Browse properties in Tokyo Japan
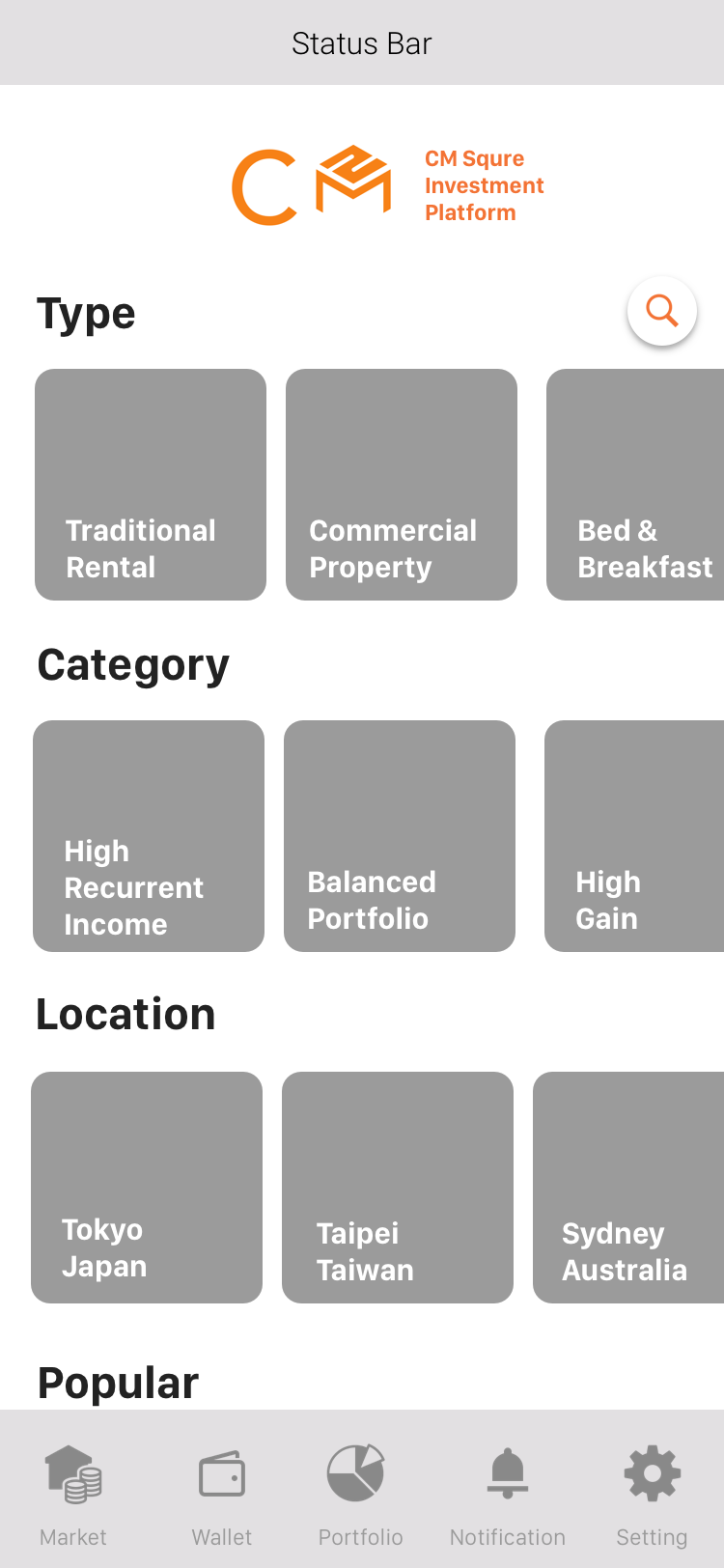The image size is (724, 1568). pyautogui.click(x=147, y=1188)
